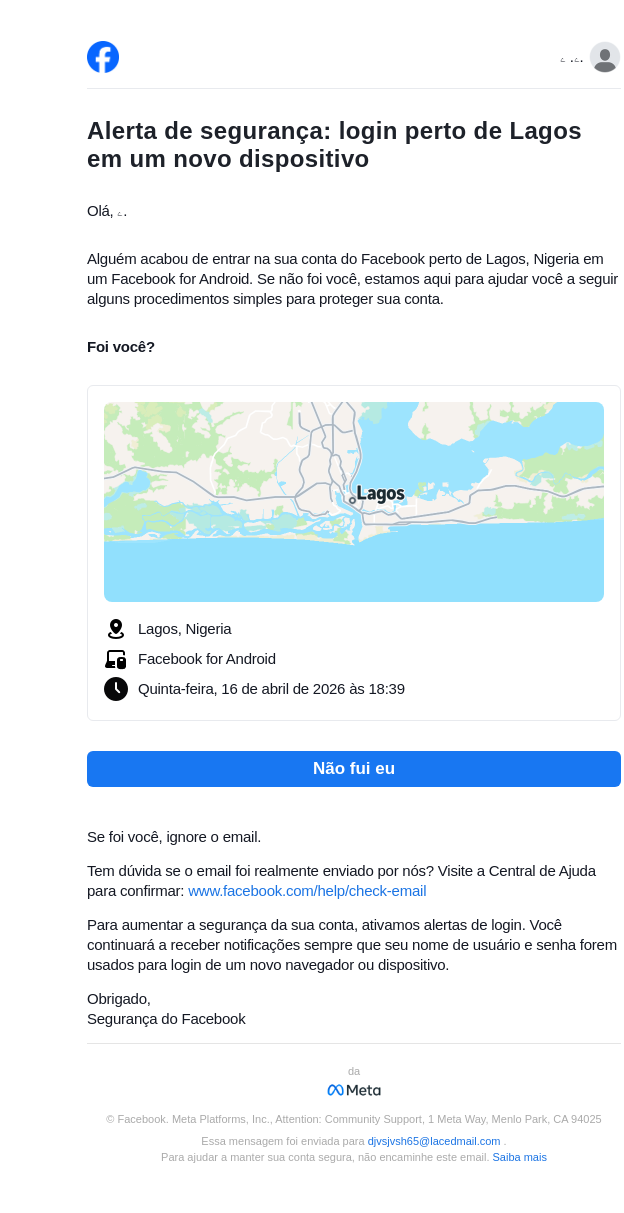The image size is (624, 1213).
Task: Open the profile avatar in the header
Action: (604, 58)
